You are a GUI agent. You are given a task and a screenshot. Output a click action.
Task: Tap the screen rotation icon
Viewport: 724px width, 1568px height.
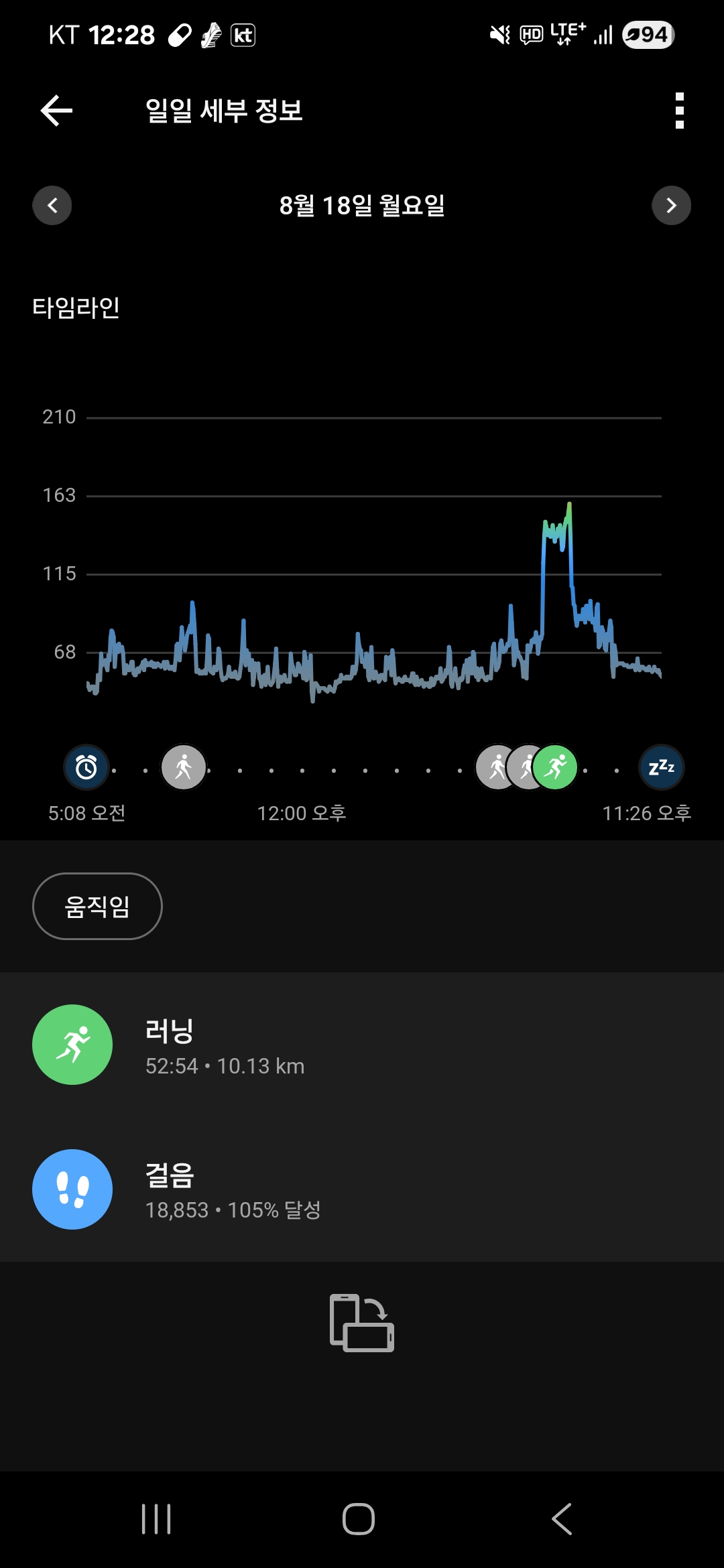point(361,1323)
